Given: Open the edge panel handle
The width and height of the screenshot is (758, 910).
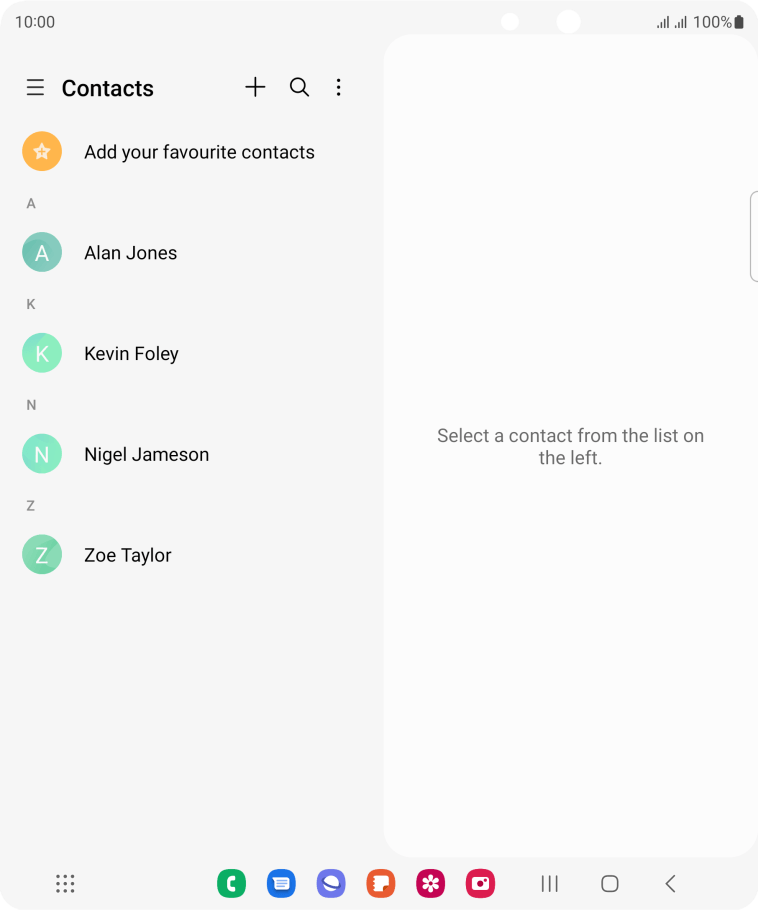Looking at the screenshot, I should tap(753, 237).
